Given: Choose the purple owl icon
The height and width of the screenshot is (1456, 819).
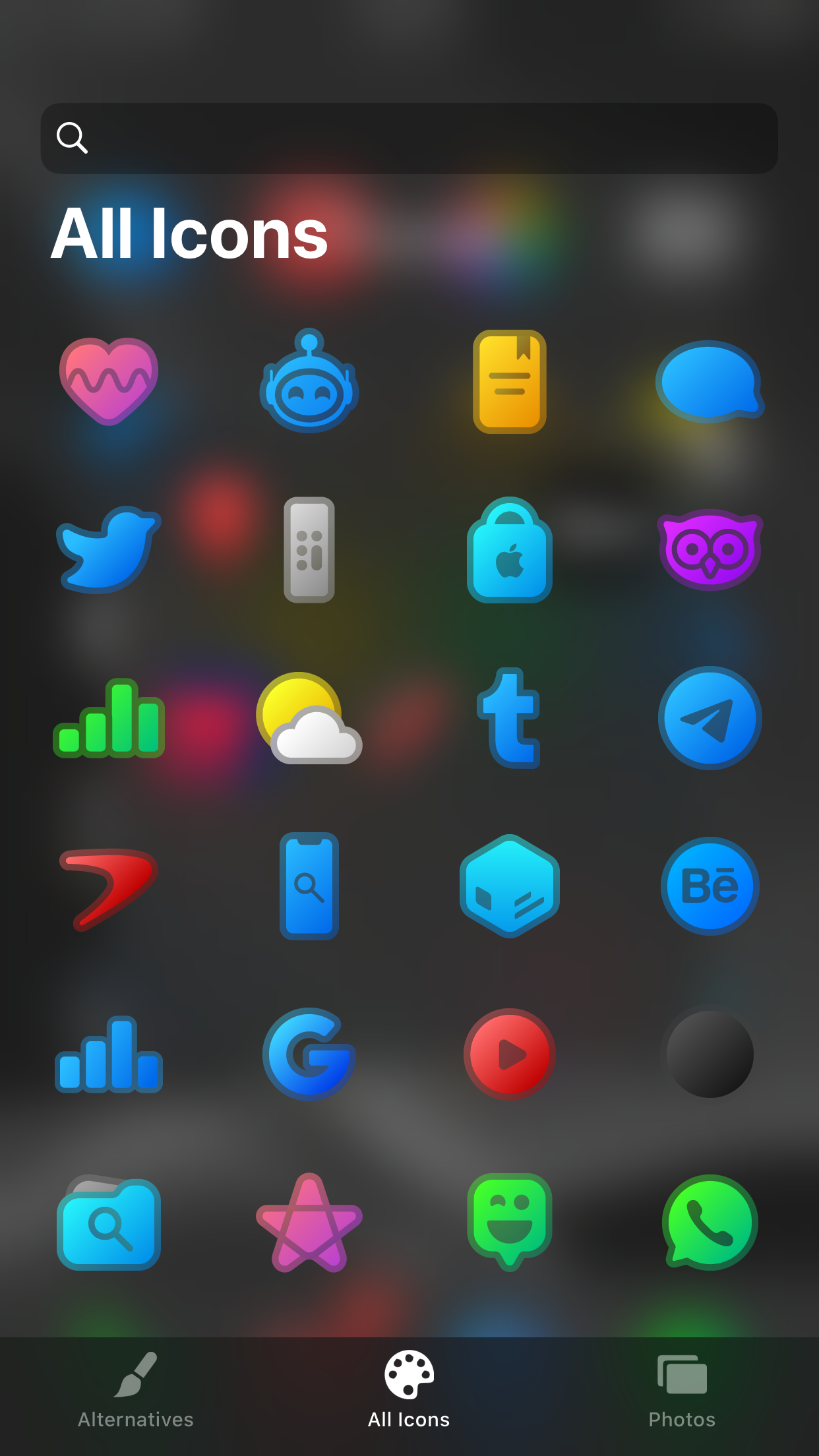Looking at the screenshot, I should (x=710, y=549).
